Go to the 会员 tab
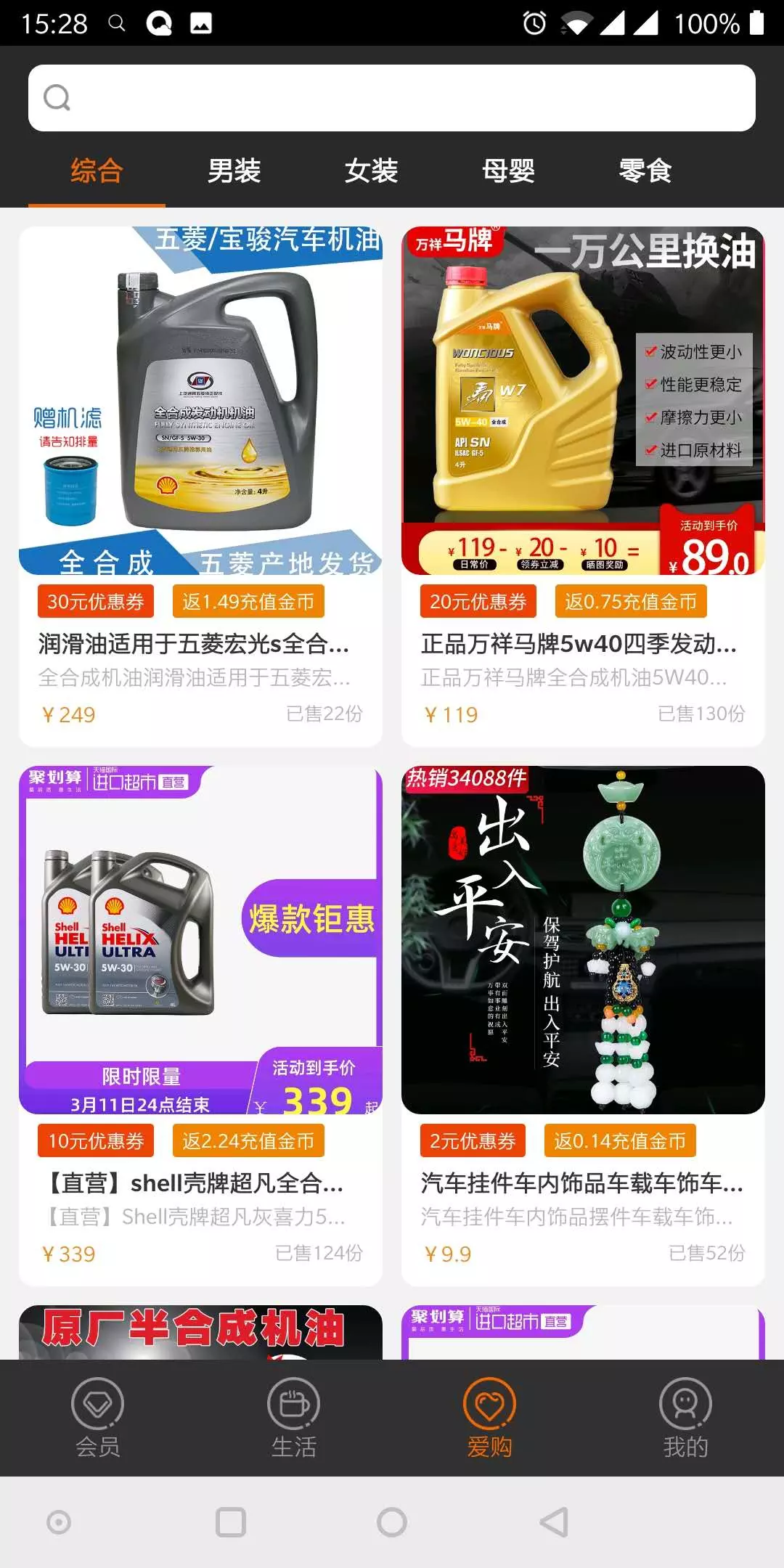Viewport: 784px width, 1568px height. pos(97,1418)
